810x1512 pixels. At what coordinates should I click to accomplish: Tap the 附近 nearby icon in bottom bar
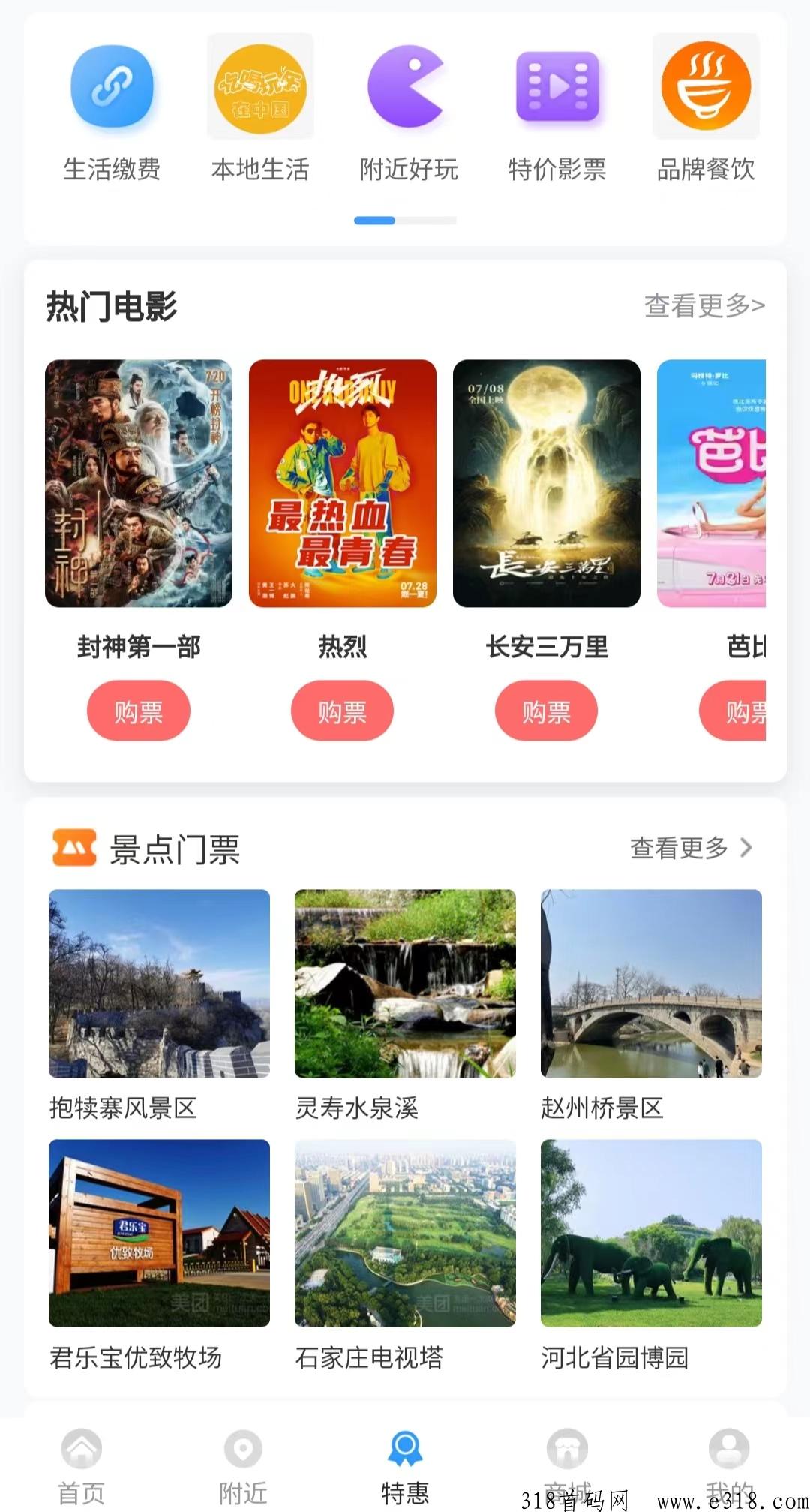pyautogui.click(x=243, y=1456)
